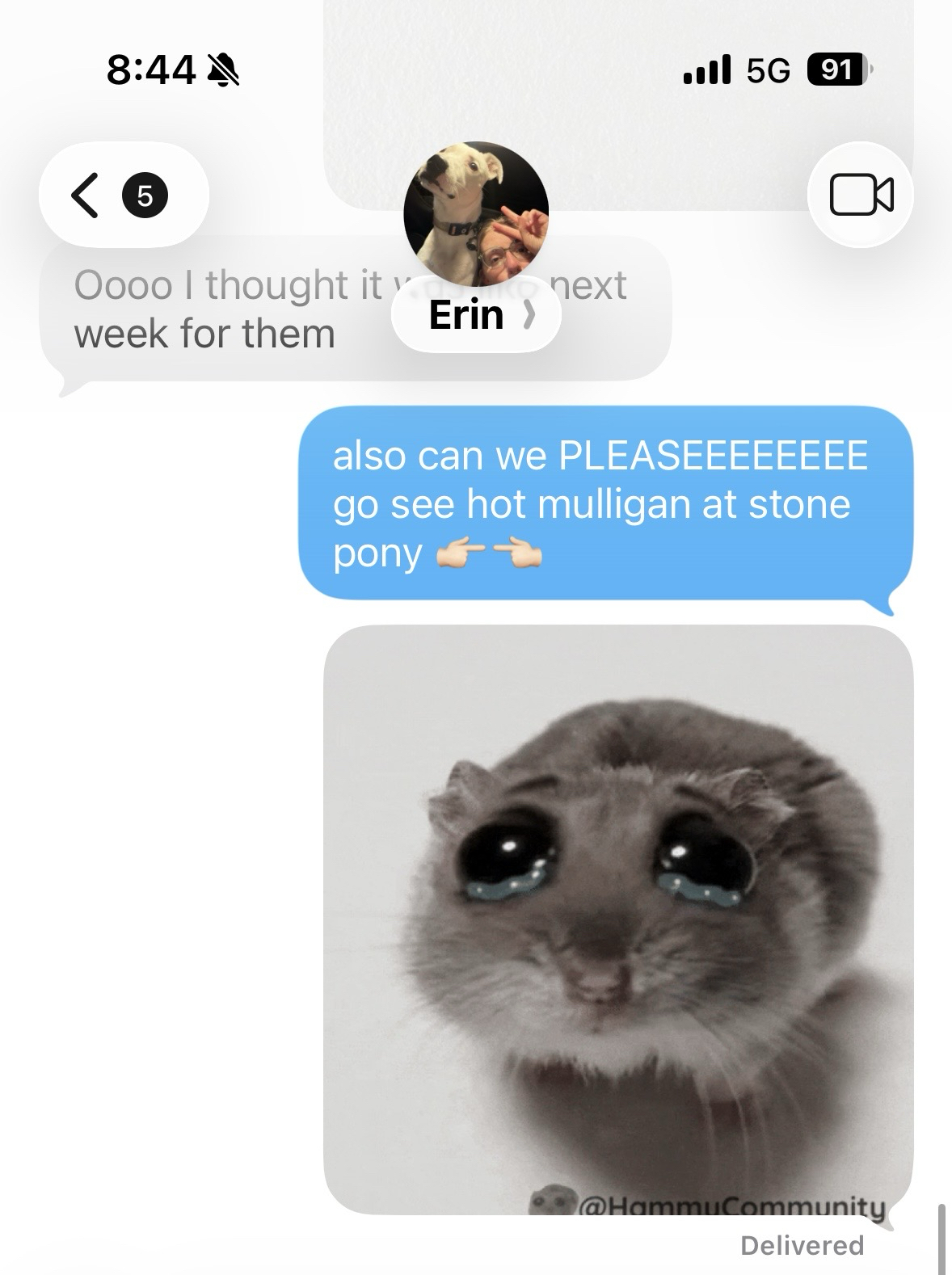Start a FaceTime video call

click(861, 195)
